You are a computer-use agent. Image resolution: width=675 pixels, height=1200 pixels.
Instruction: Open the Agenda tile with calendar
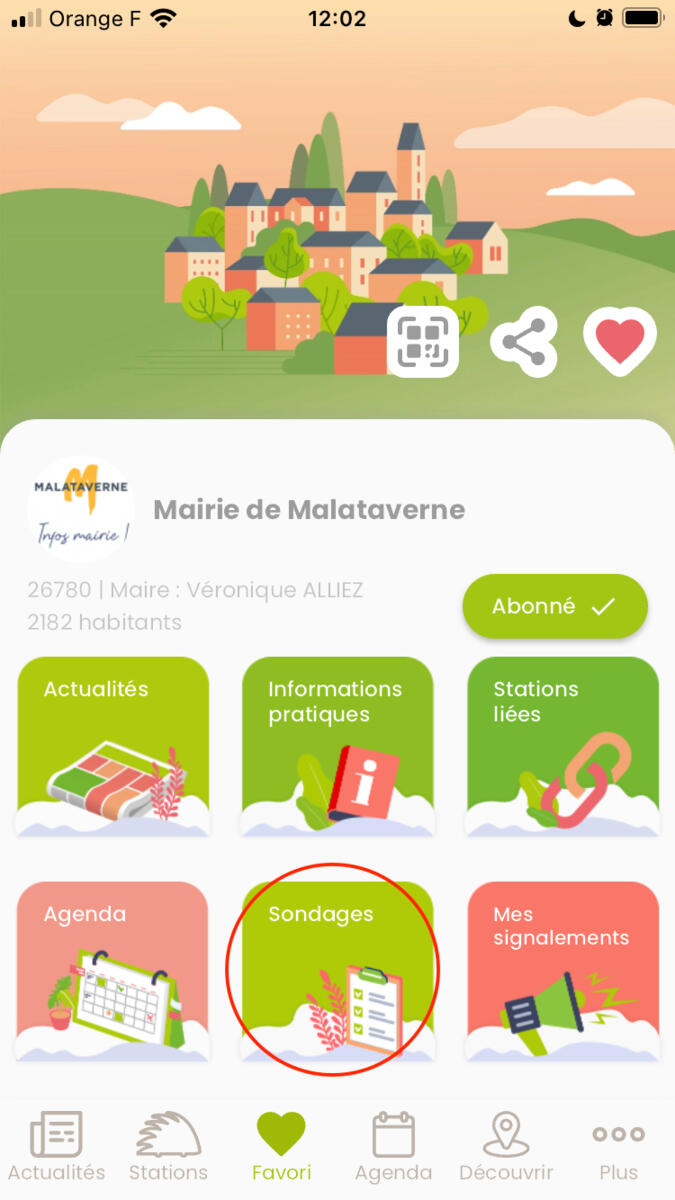pyautogui.click(x=113, y=970)
